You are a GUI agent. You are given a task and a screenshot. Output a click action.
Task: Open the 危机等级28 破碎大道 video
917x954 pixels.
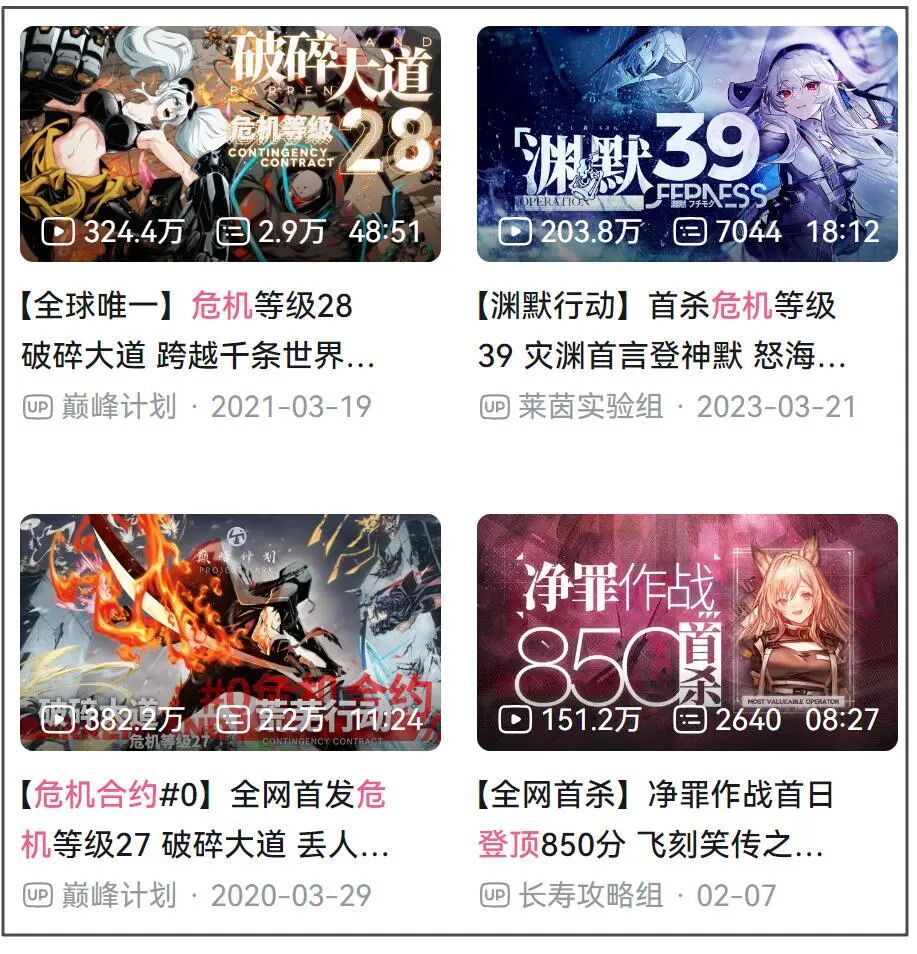point(230,144)
